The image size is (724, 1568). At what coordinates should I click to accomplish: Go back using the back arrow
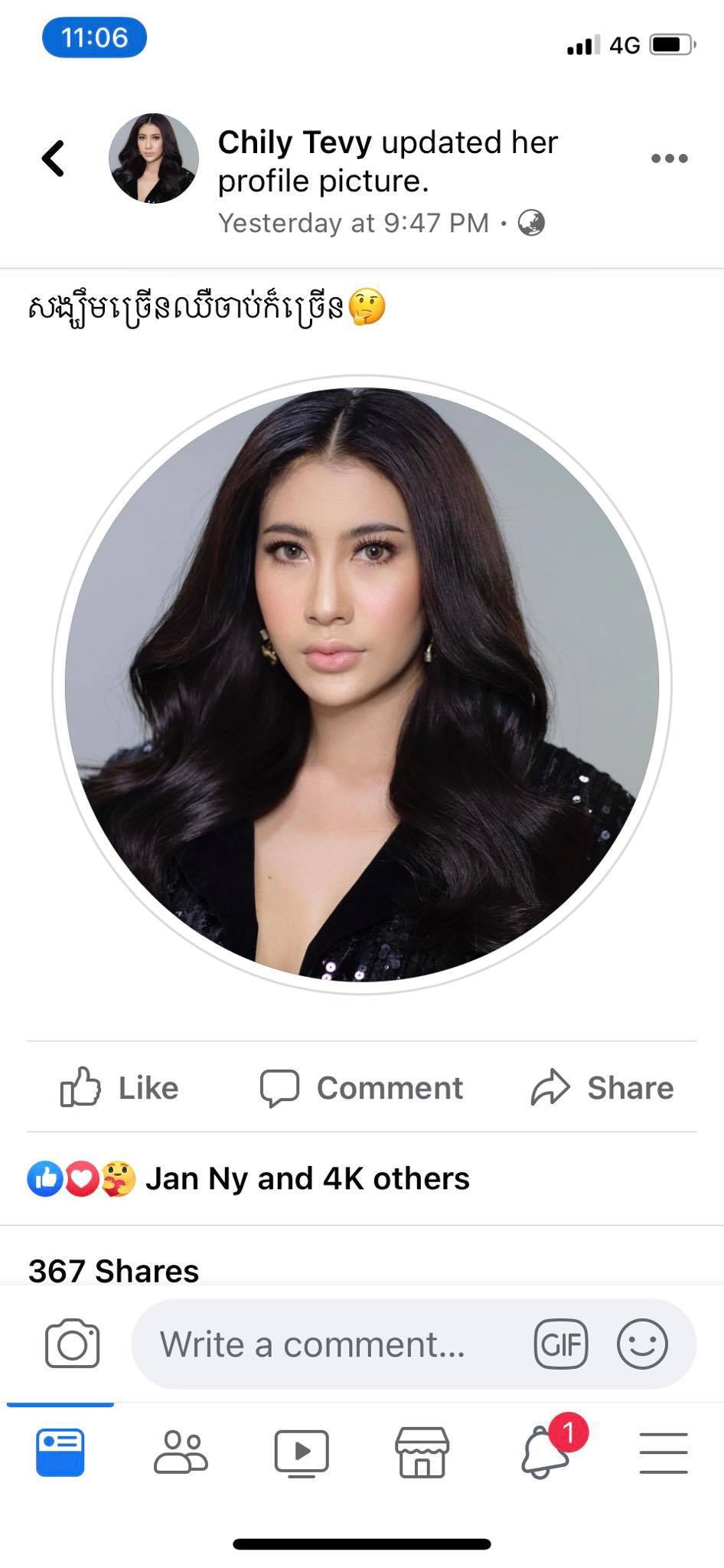tap(53, 158)
